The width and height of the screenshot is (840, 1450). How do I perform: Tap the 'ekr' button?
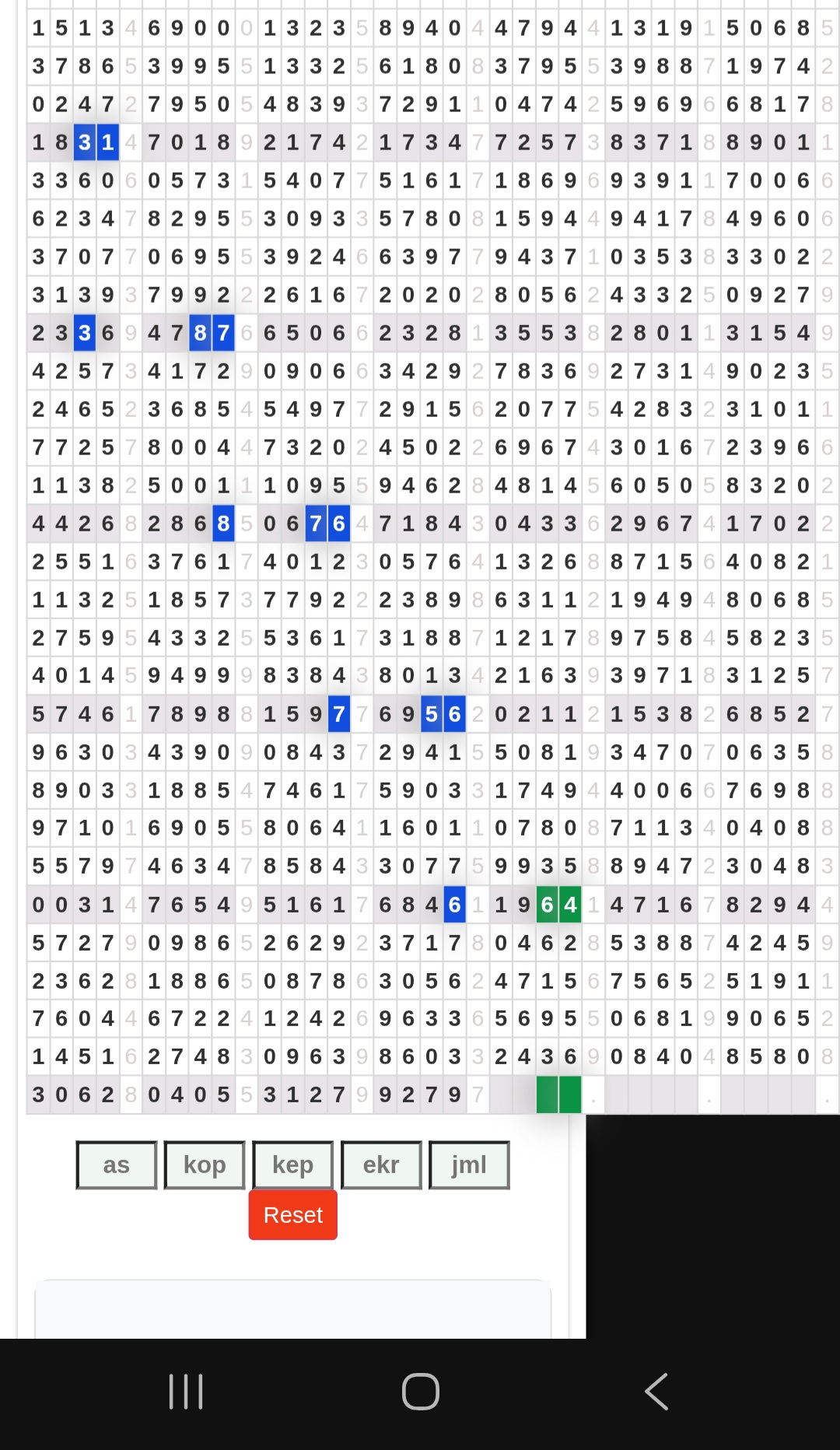[381, 1165]
